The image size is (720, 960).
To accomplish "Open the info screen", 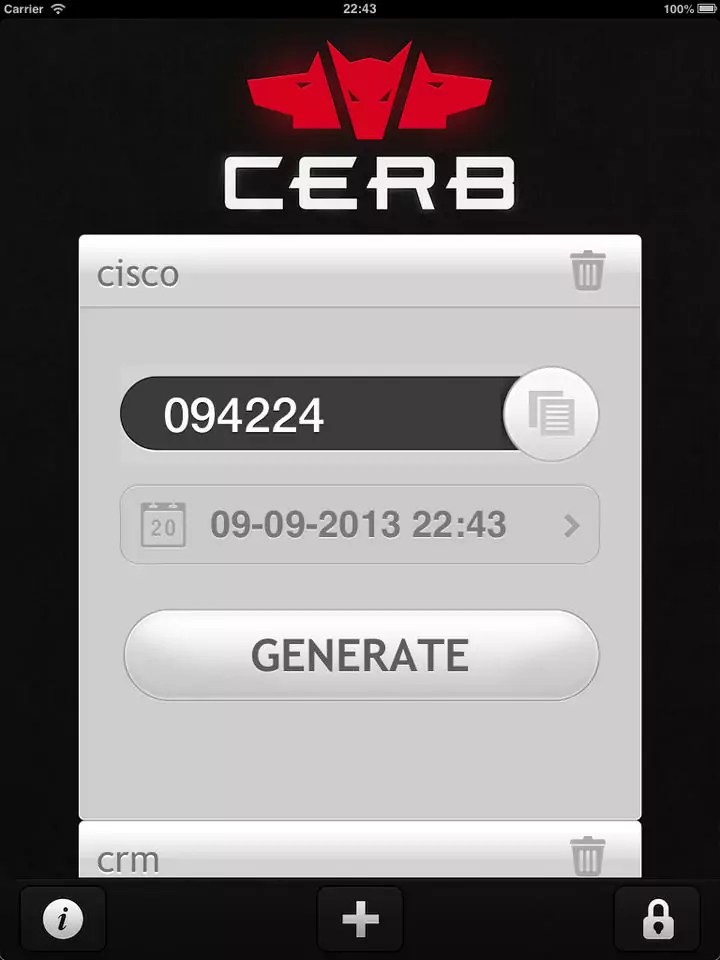I will [x=63, y=918].
